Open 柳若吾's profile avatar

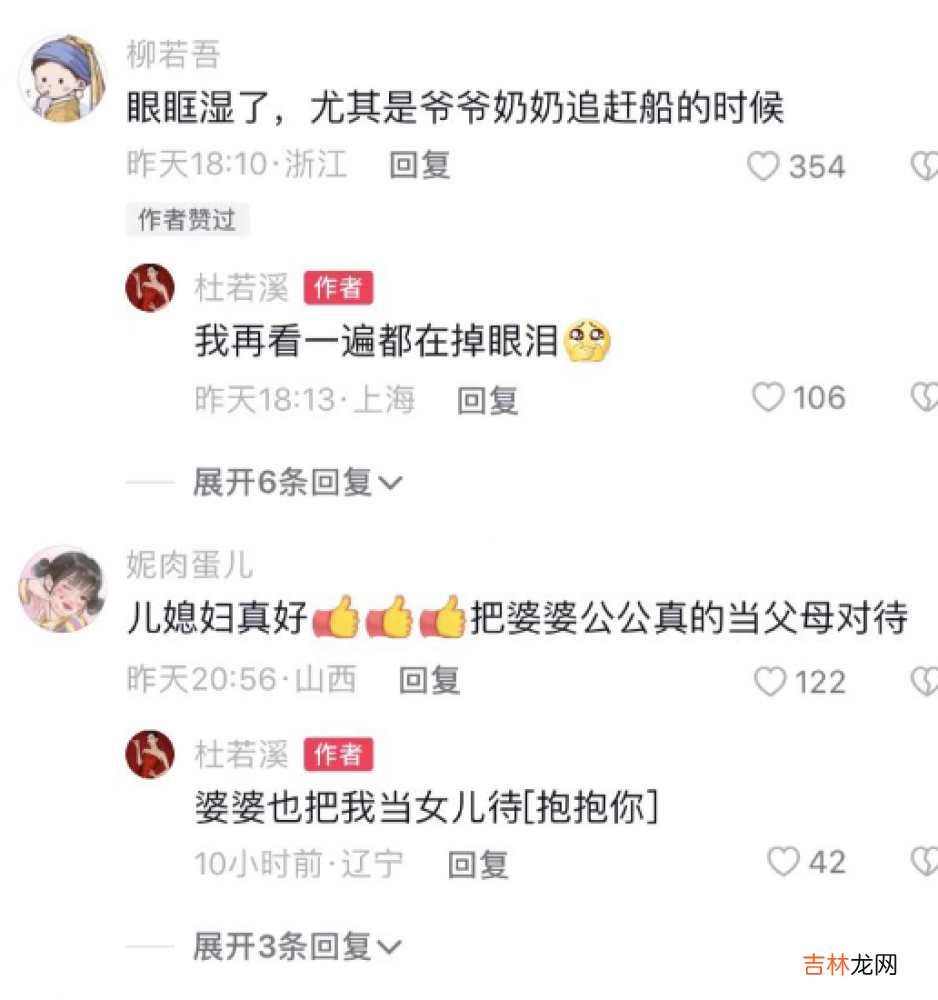64,77
